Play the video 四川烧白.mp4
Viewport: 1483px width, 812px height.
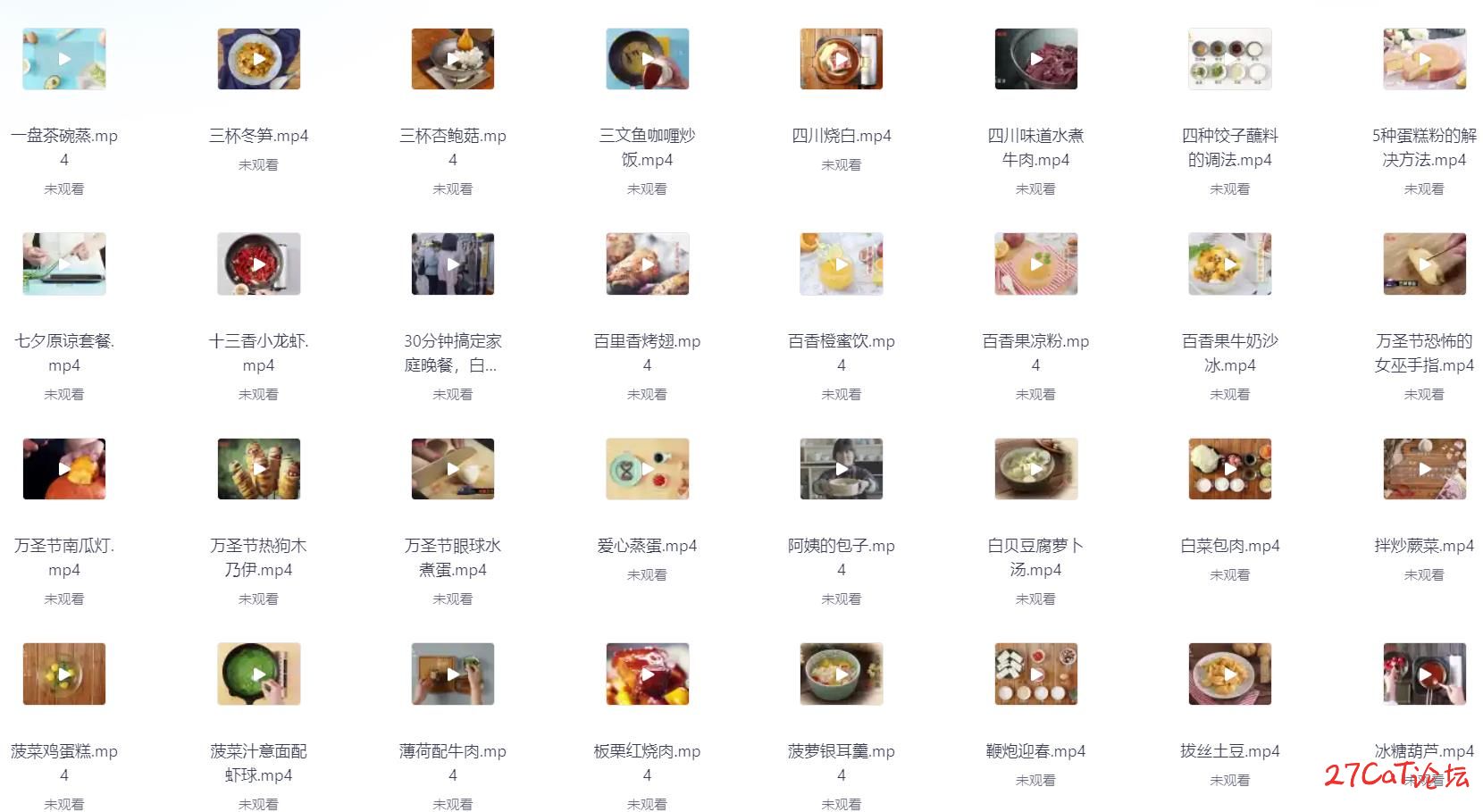coord(841,59)
